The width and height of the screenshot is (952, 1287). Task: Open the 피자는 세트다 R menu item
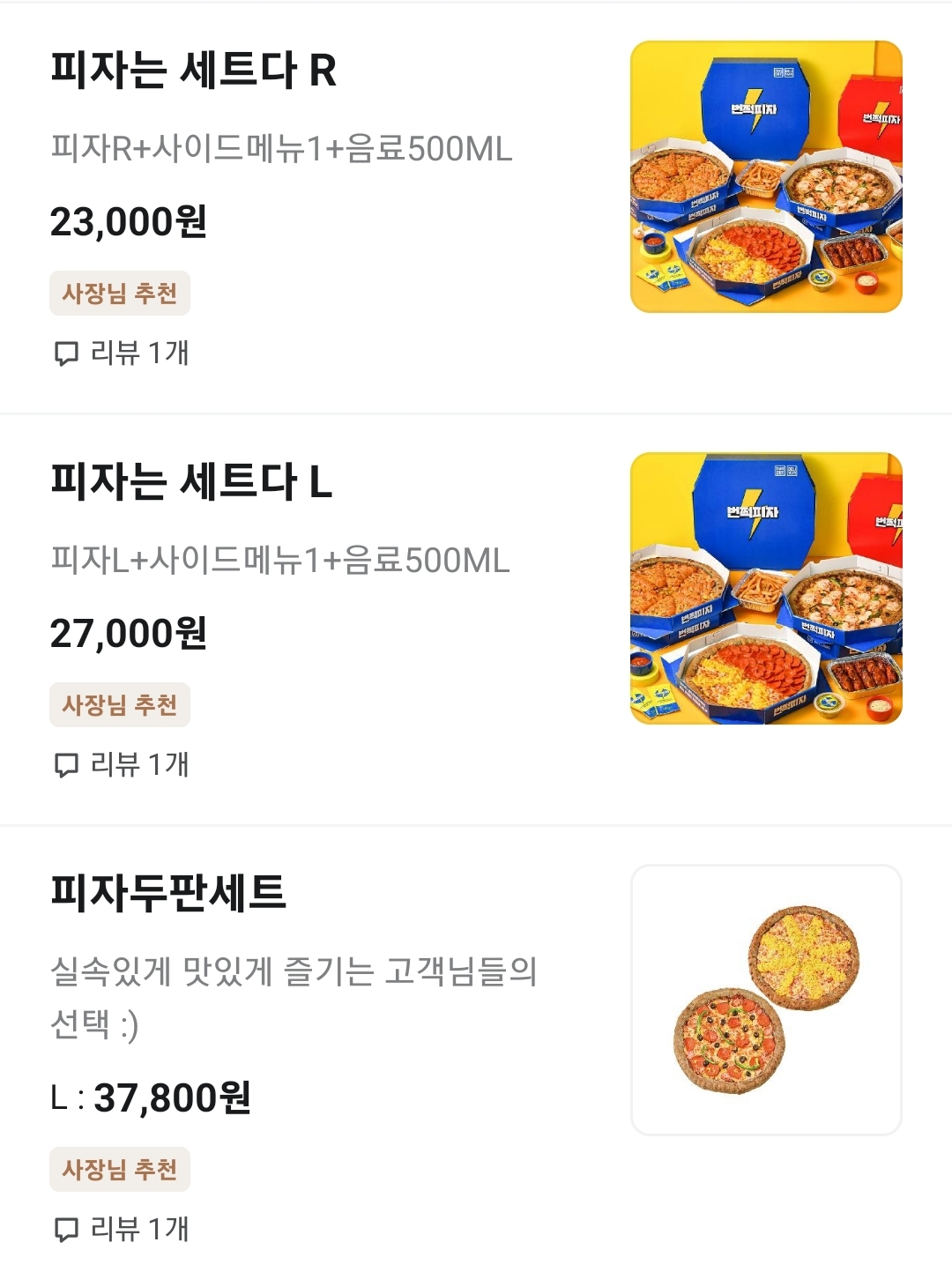click(x=194, y=71)
